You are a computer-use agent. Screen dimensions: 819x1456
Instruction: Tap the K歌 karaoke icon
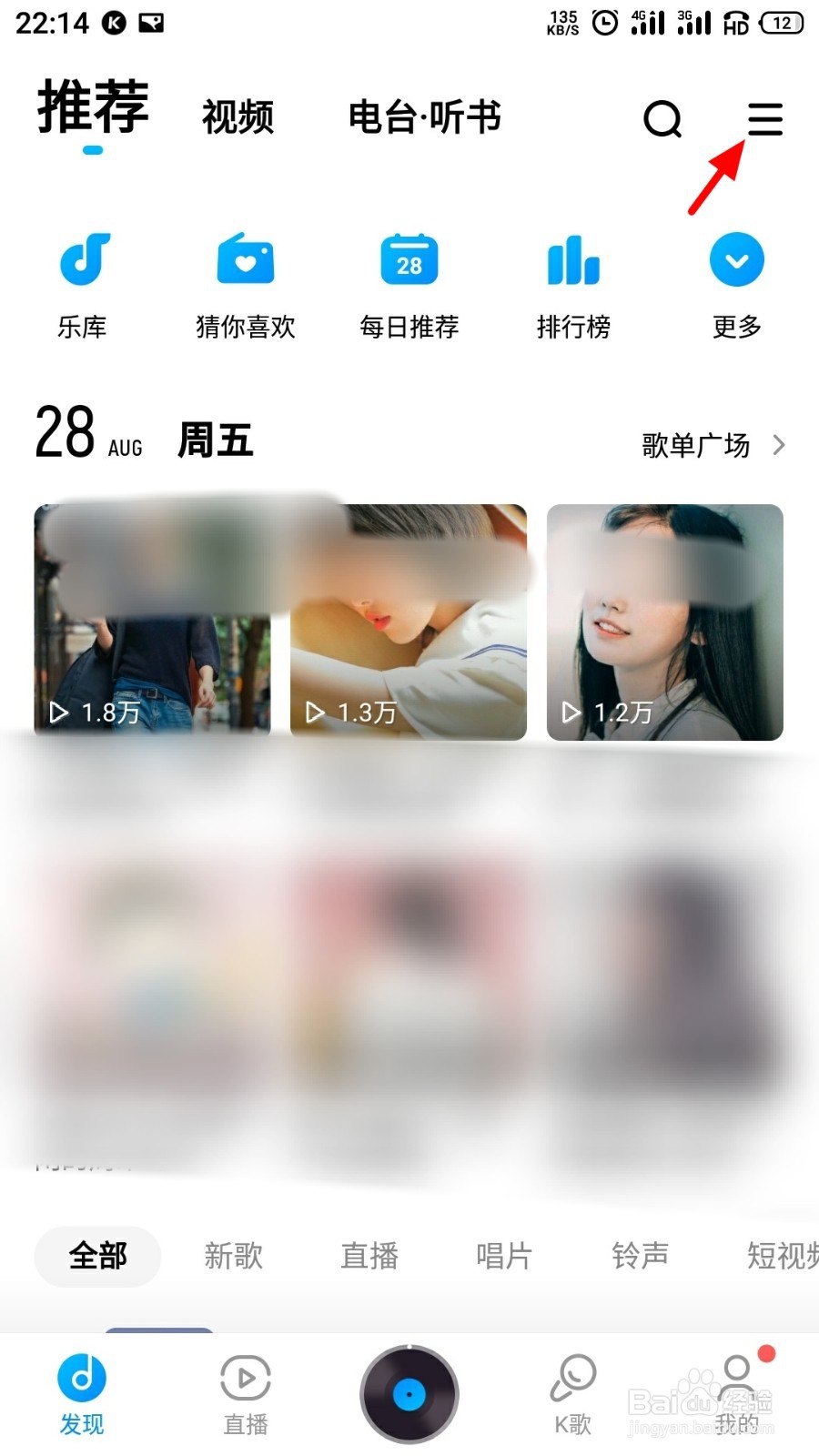[572, 1392]
